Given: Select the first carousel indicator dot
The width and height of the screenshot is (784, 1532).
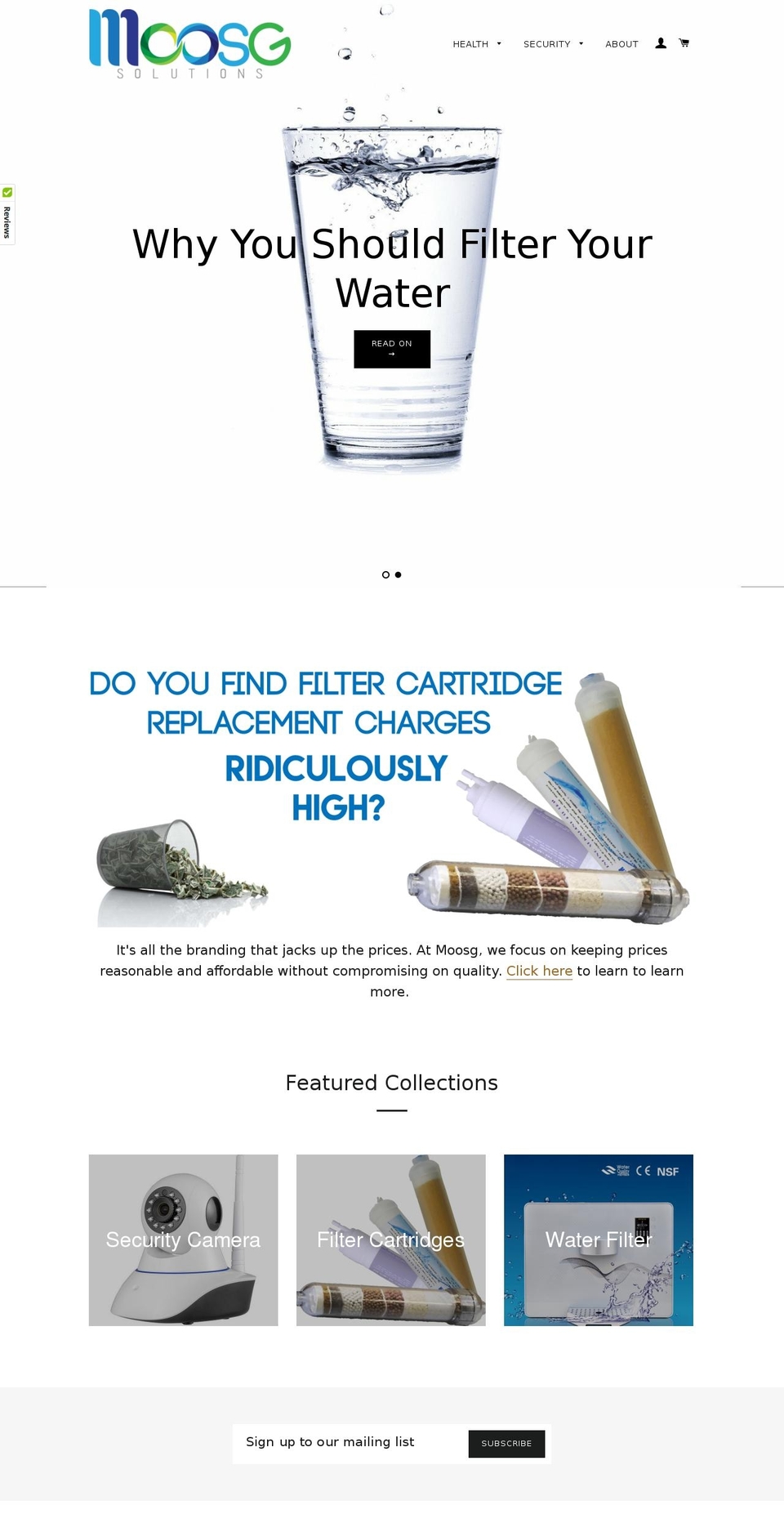Looking at the screenshot, I should click(385, 574).
